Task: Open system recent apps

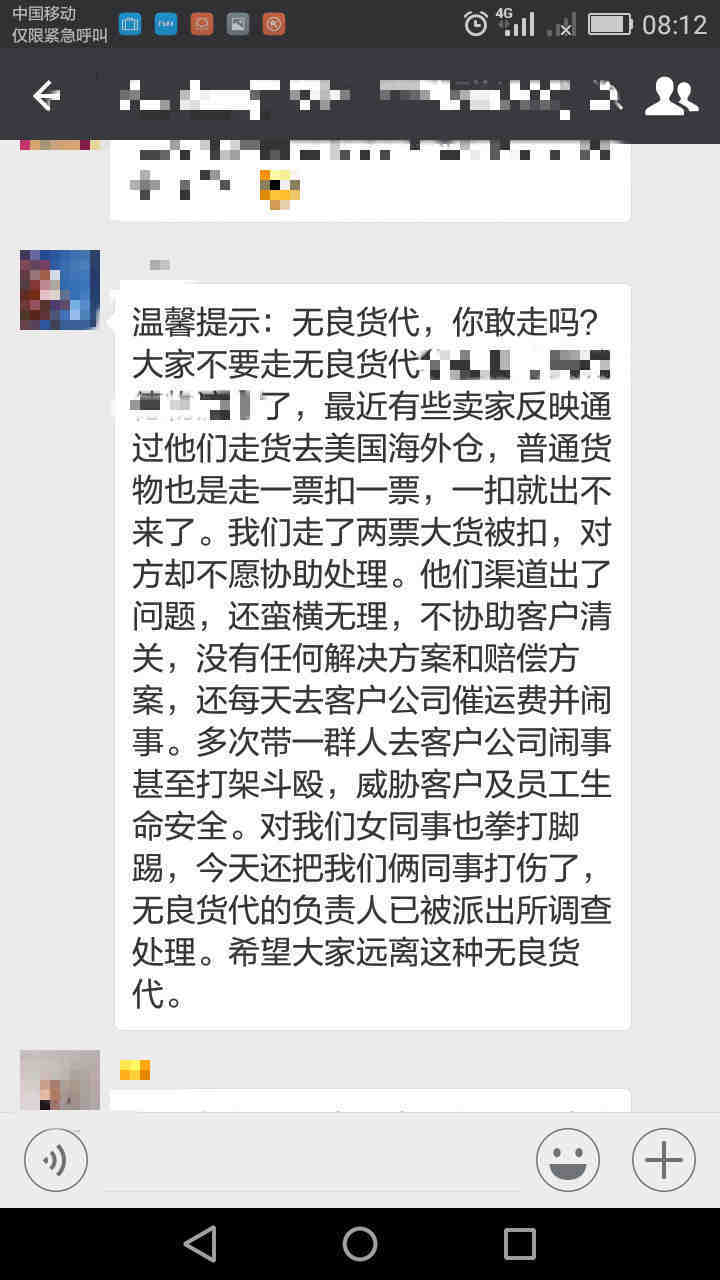Action: click(x=519, y=1243)
